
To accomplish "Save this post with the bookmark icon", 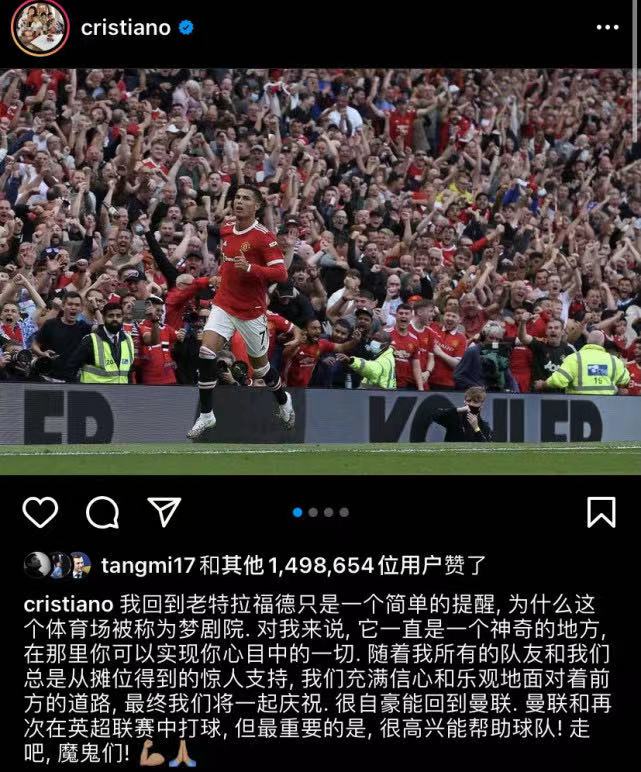I will 600,512.
